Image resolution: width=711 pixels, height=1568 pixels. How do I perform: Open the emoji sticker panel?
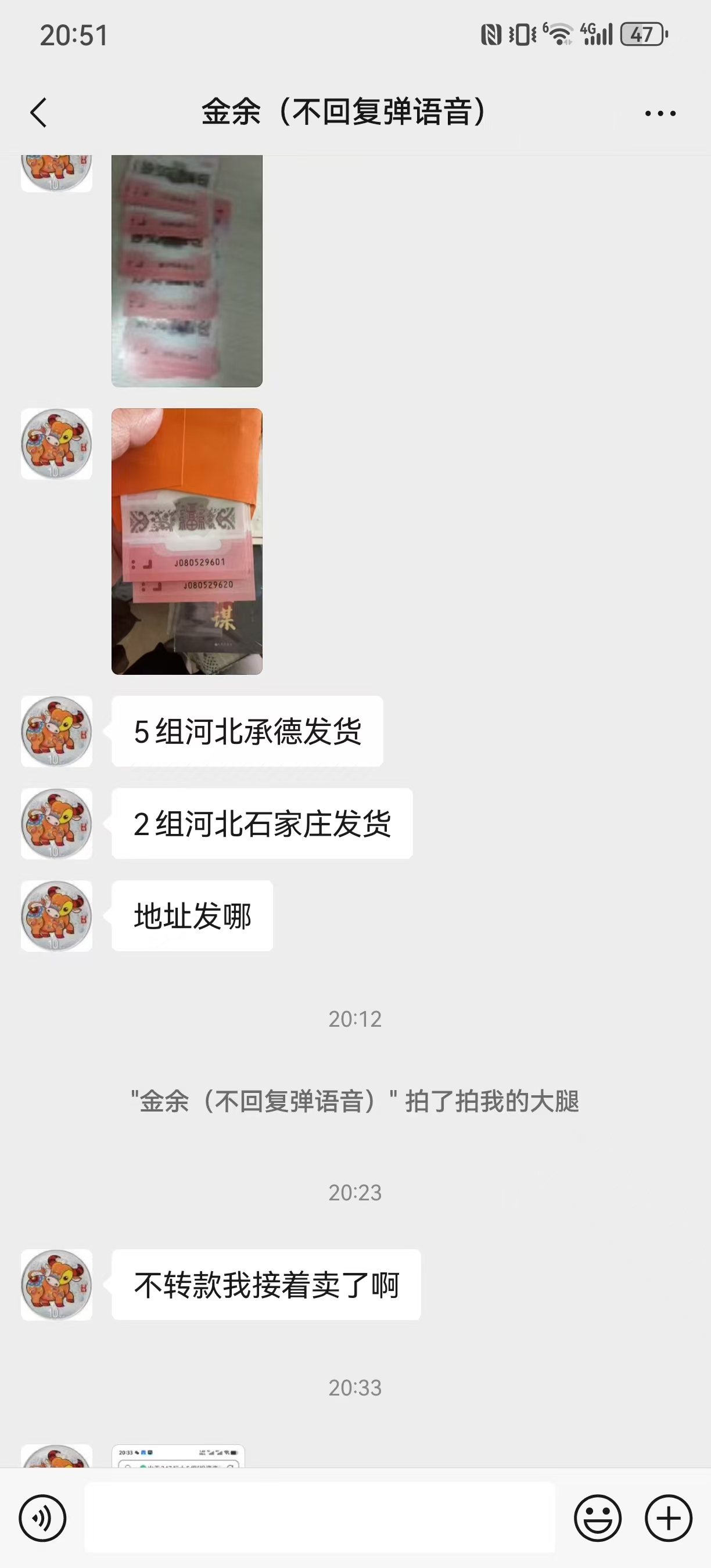pos(597,1518)
